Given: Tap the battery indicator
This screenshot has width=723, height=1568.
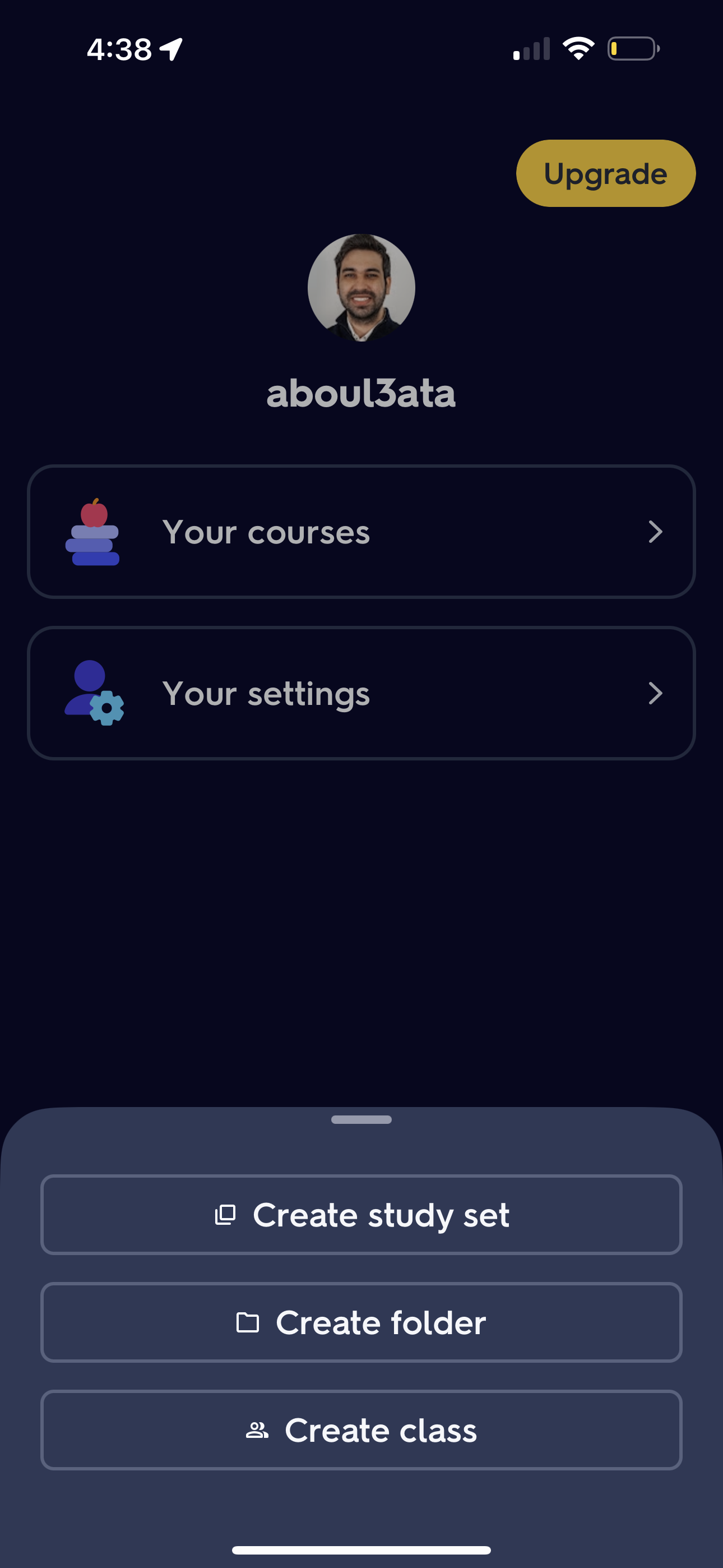Looking at the screenshot, I should (633, 48).
